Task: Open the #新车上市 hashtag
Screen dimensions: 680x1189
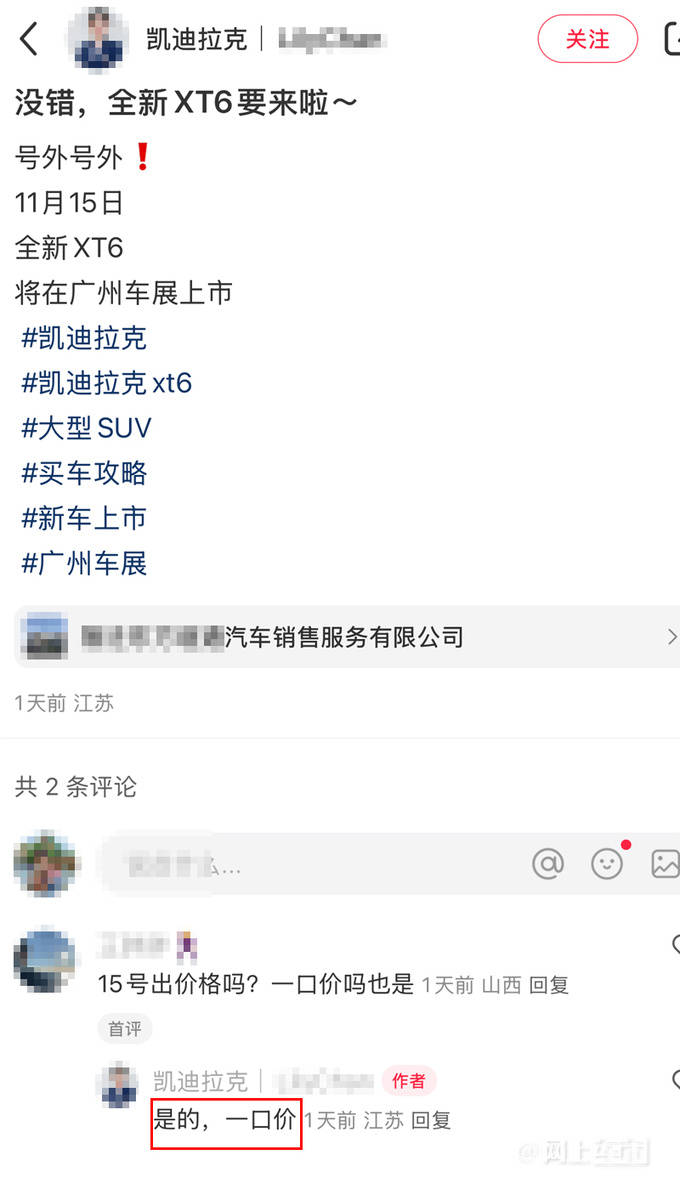Action: pyautogui.click(x=84, y=518)
